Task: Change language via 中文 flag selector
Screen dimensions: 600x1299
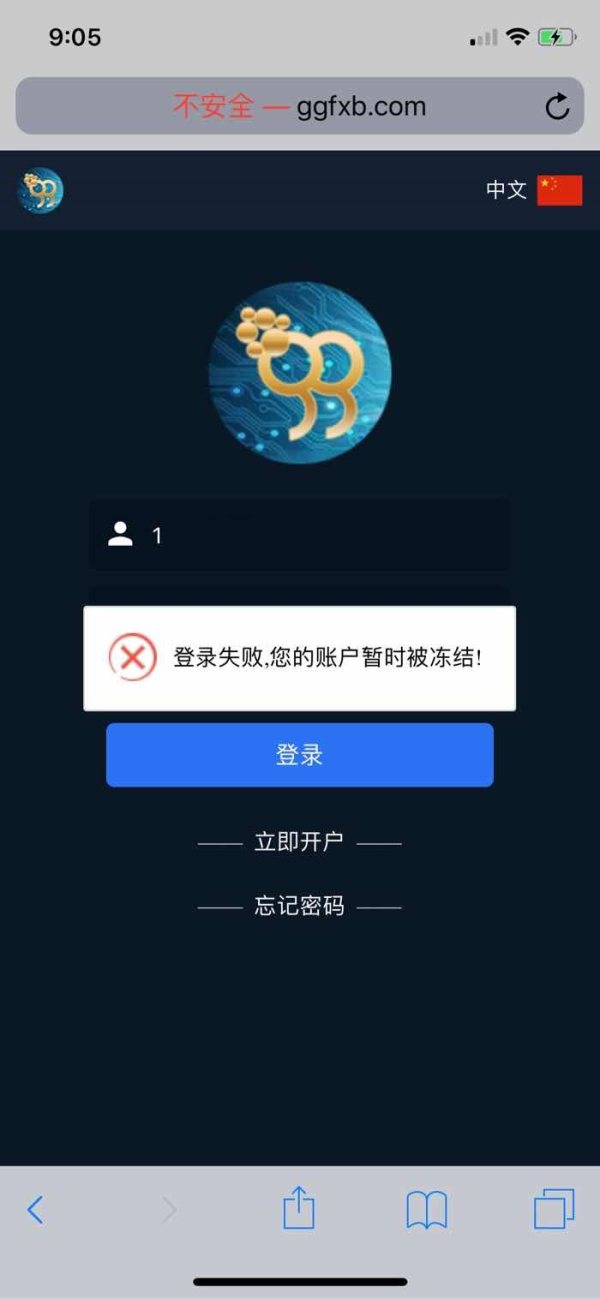Action: coord(534,190)
